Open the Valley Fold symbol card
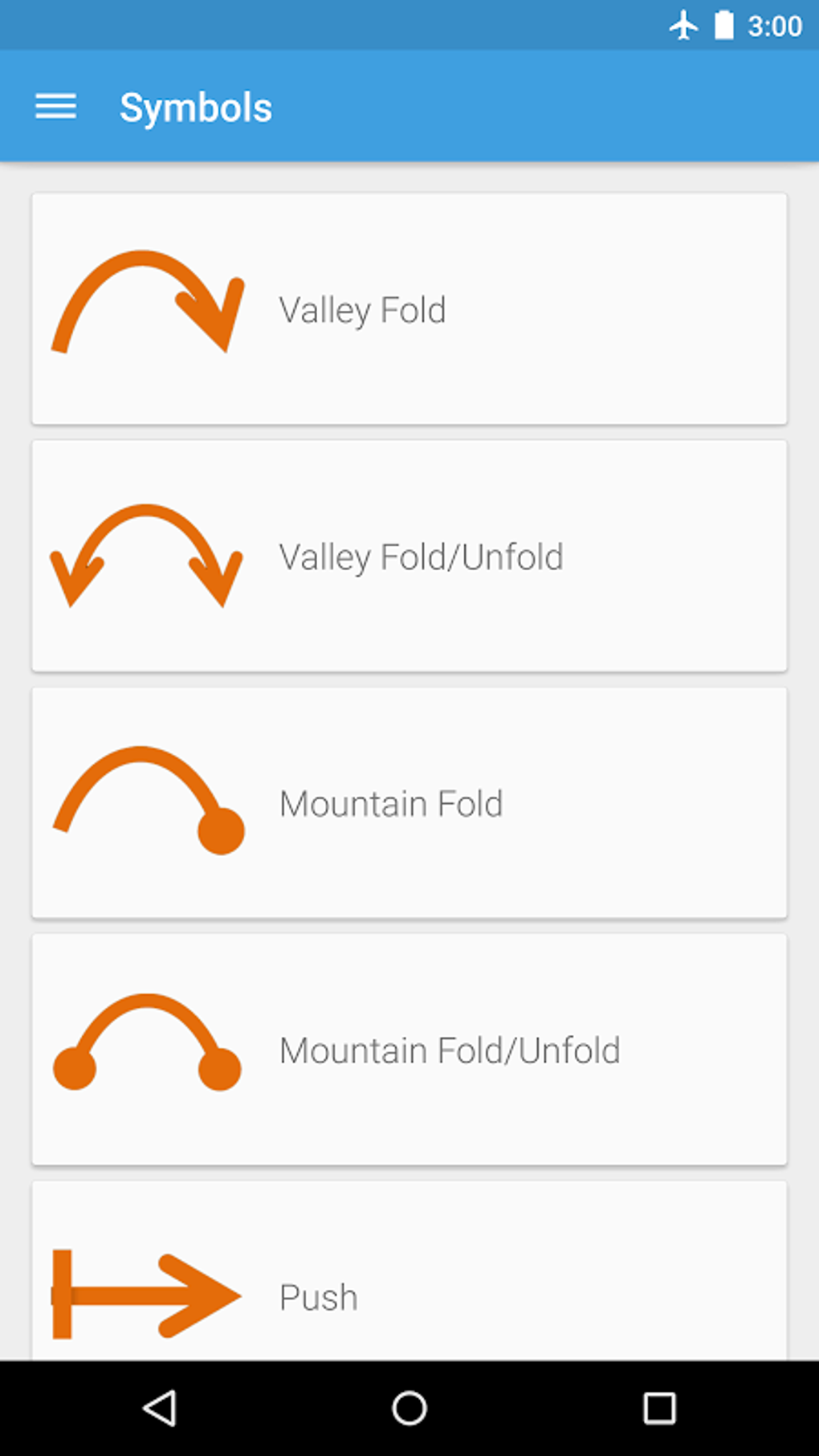Viewport: 819px width, 1456px height. [409, 309]
